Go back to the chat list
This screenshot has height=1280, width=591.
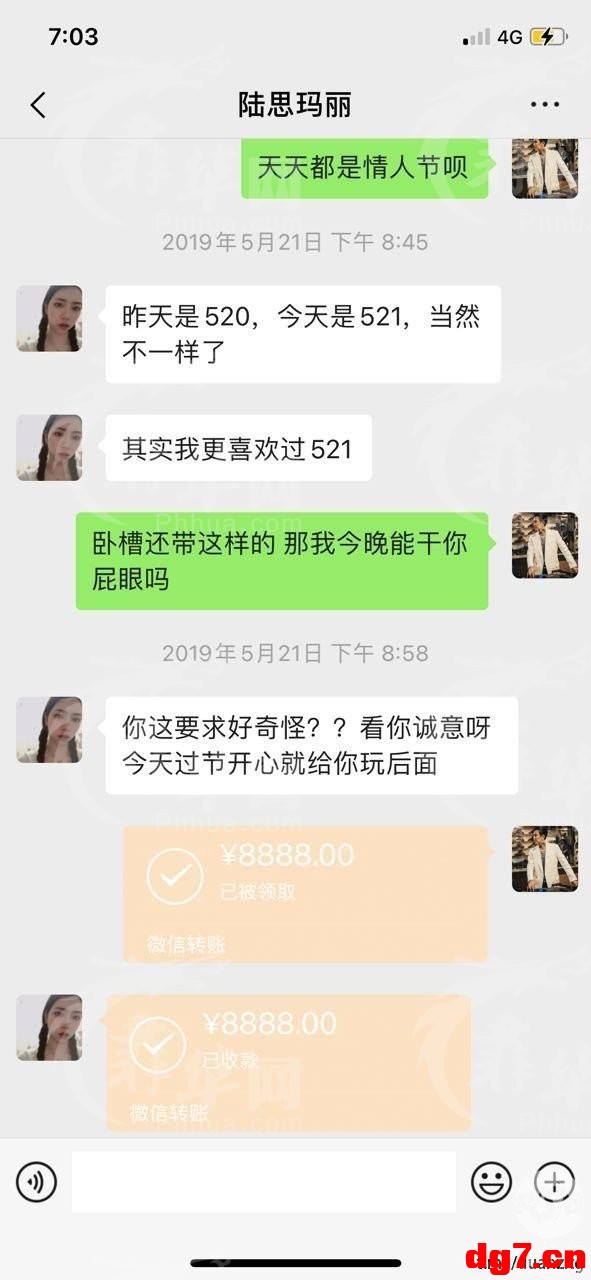pos(38,105)
